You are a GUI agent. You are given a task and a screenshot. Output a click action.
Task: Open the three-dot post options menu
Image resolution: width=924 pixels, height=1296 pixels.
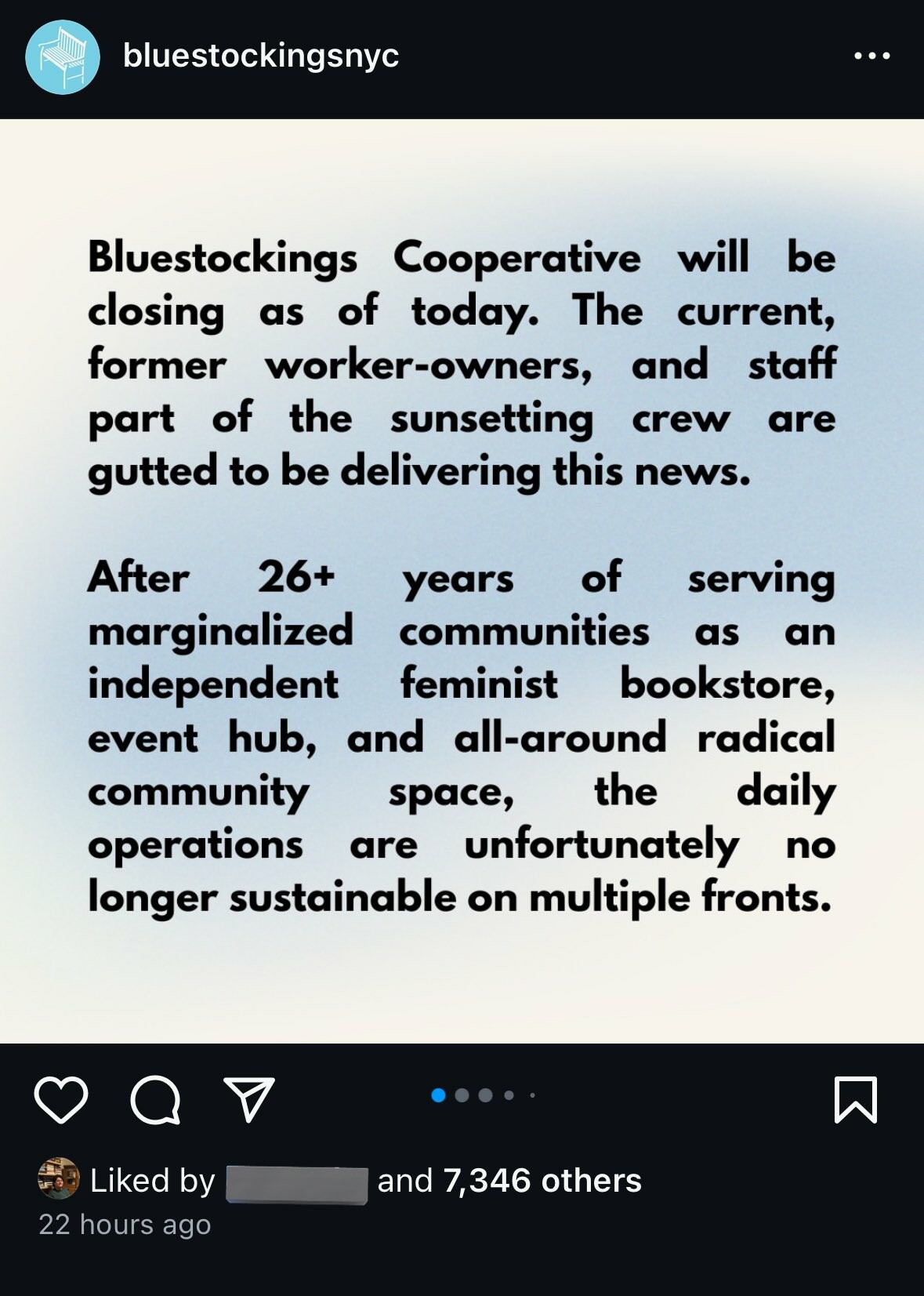[871, 56]
